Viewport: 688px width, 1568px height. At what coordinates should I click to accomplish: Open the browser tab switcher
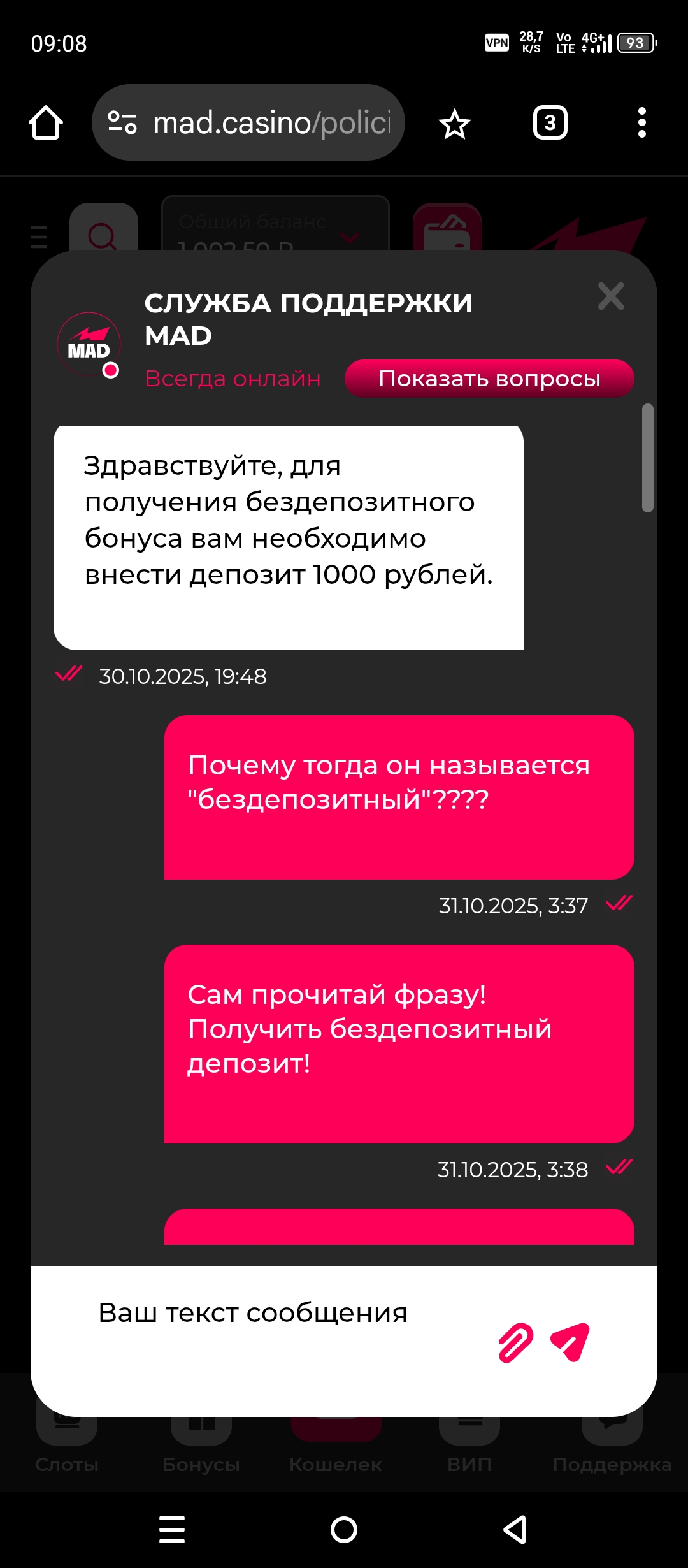pos(550,122)
